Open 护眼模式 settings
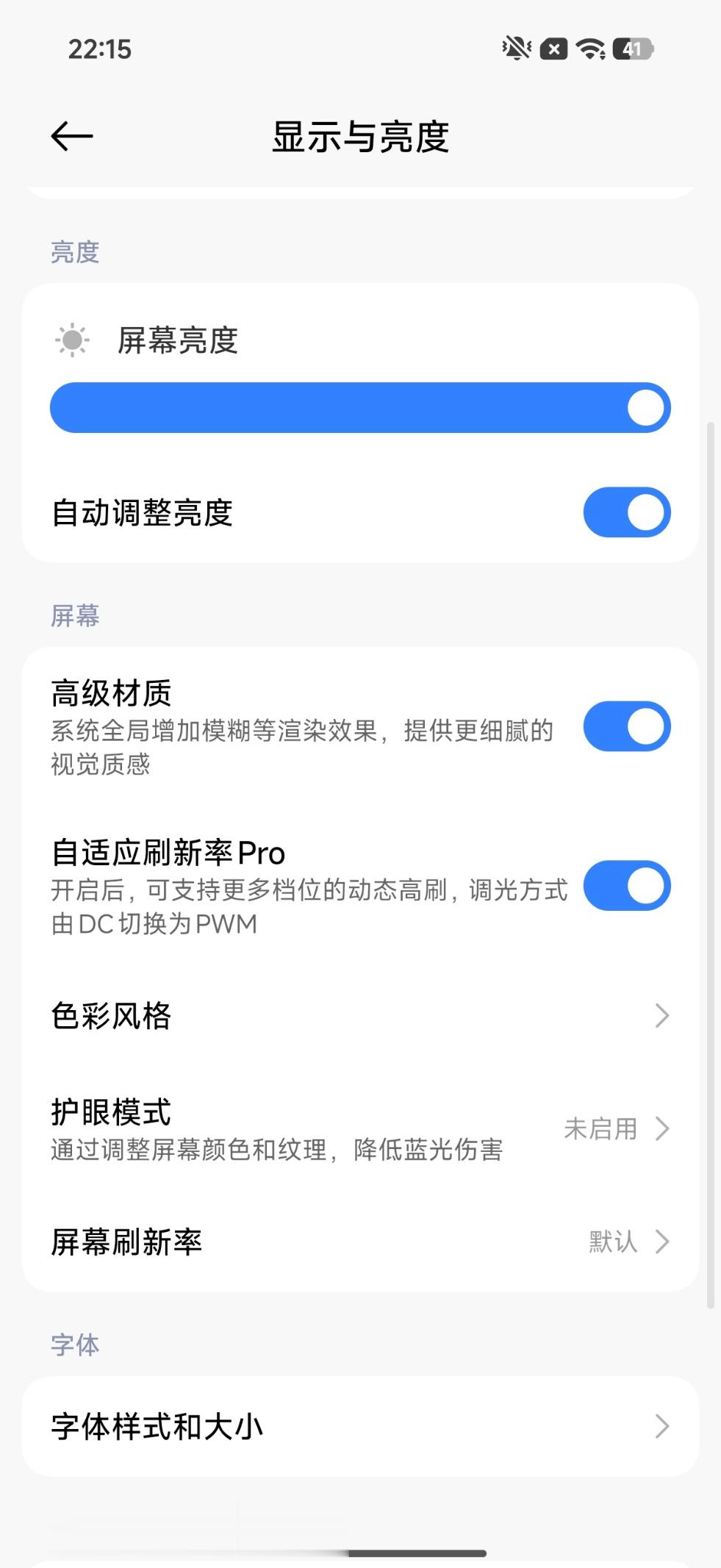Screen dimensions: 721x1568 360,1129
